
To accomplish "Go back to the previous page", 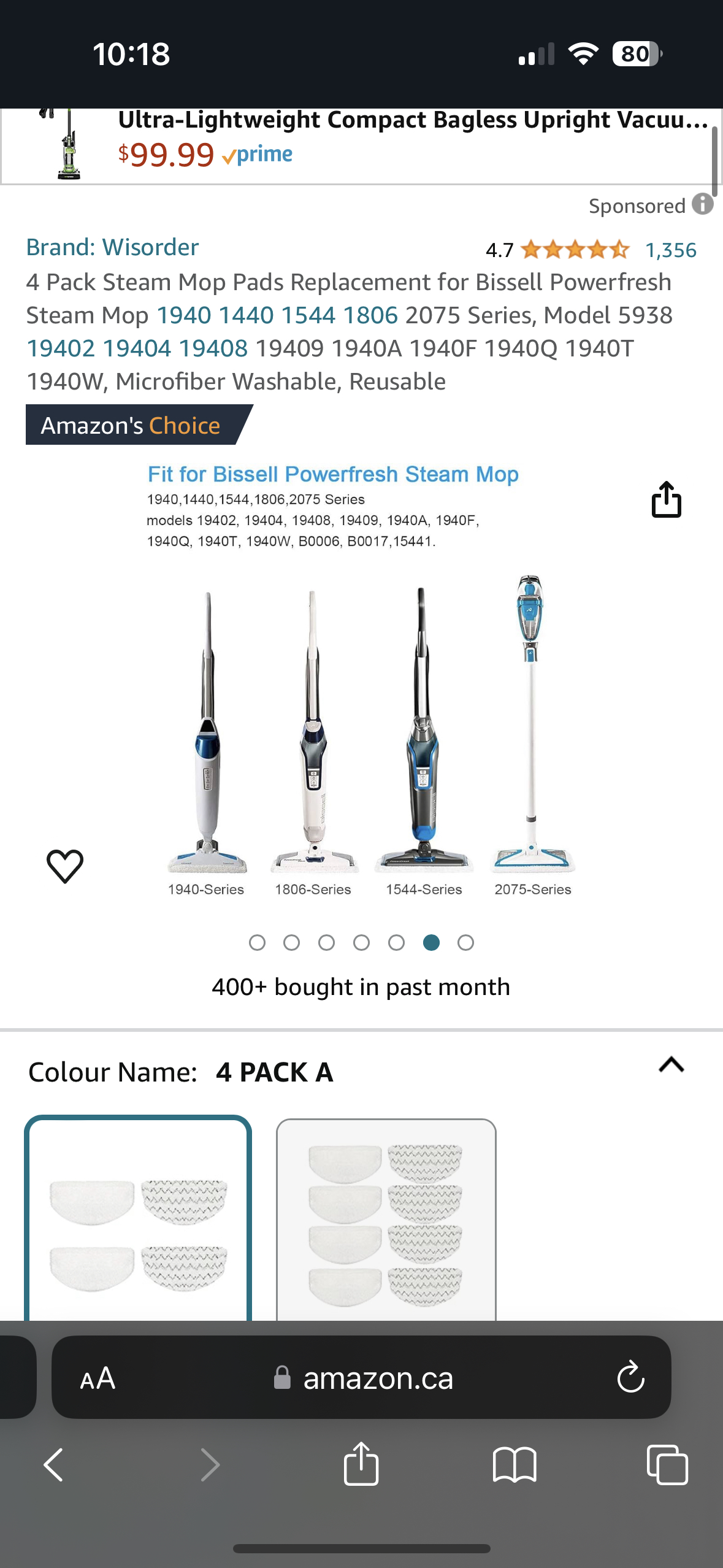I will (x=54, y=1465).
